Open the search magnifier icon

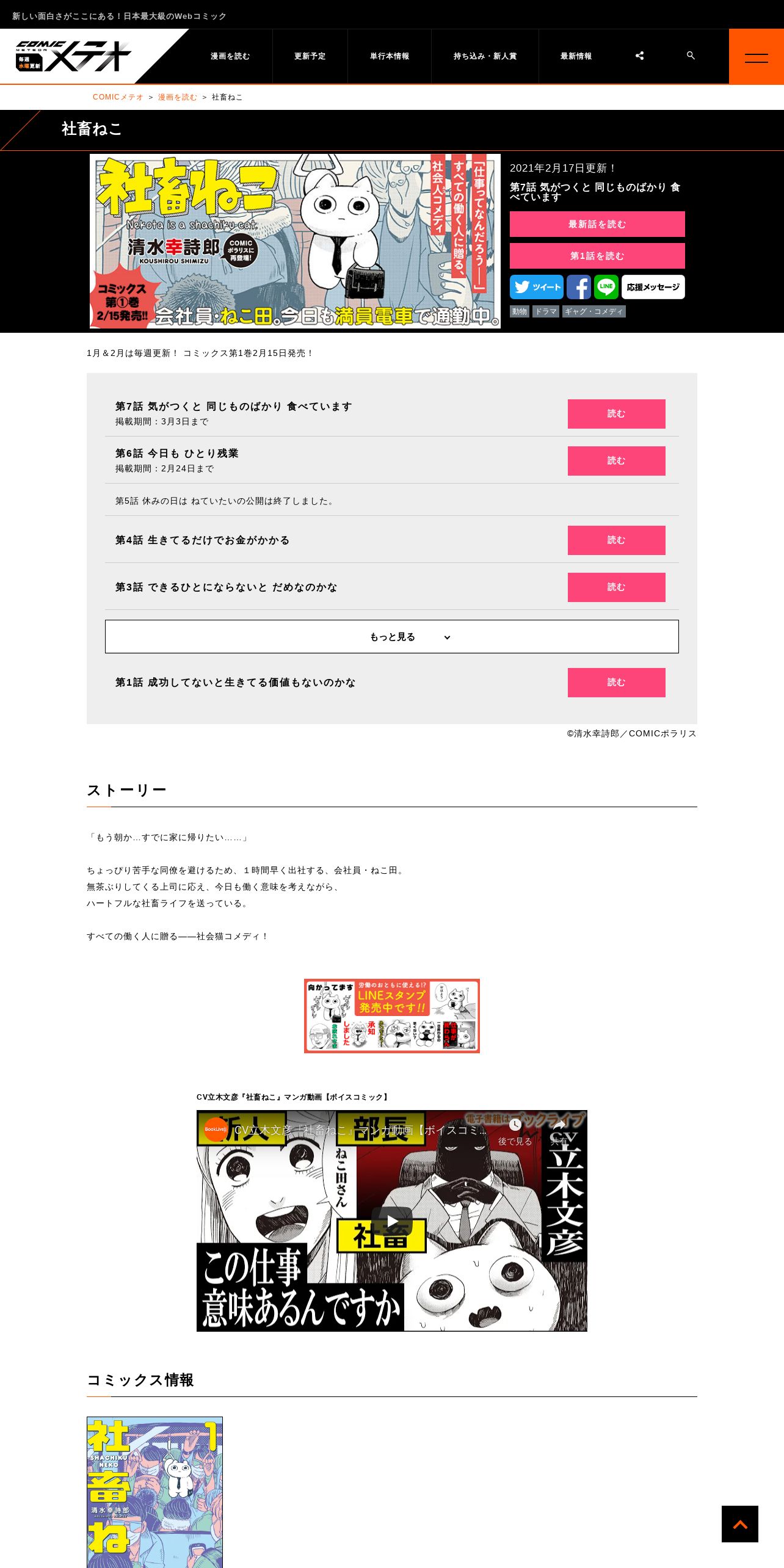pyautogui.click(x=691, y=56)
